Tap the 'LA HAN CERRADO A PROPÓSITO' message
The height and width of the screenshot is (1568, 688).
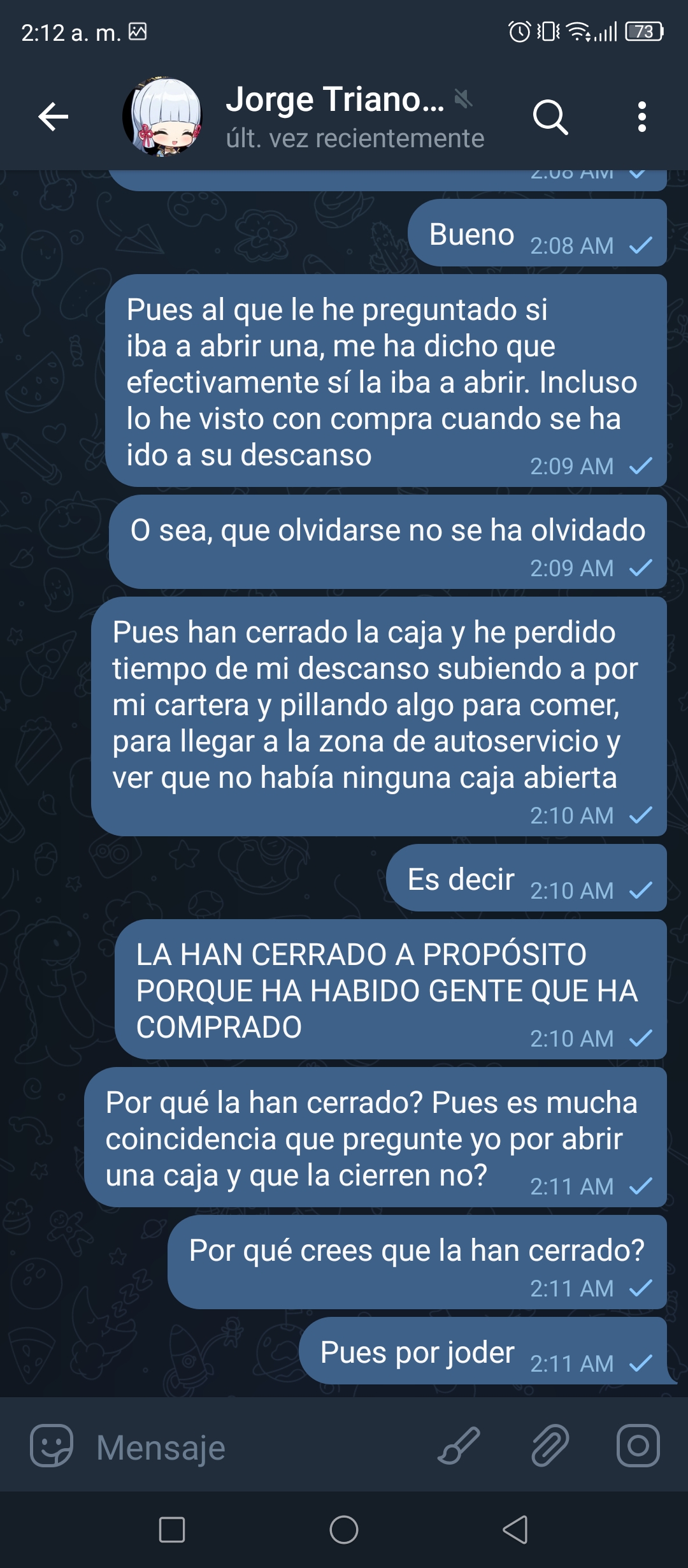tap(391, 989)
